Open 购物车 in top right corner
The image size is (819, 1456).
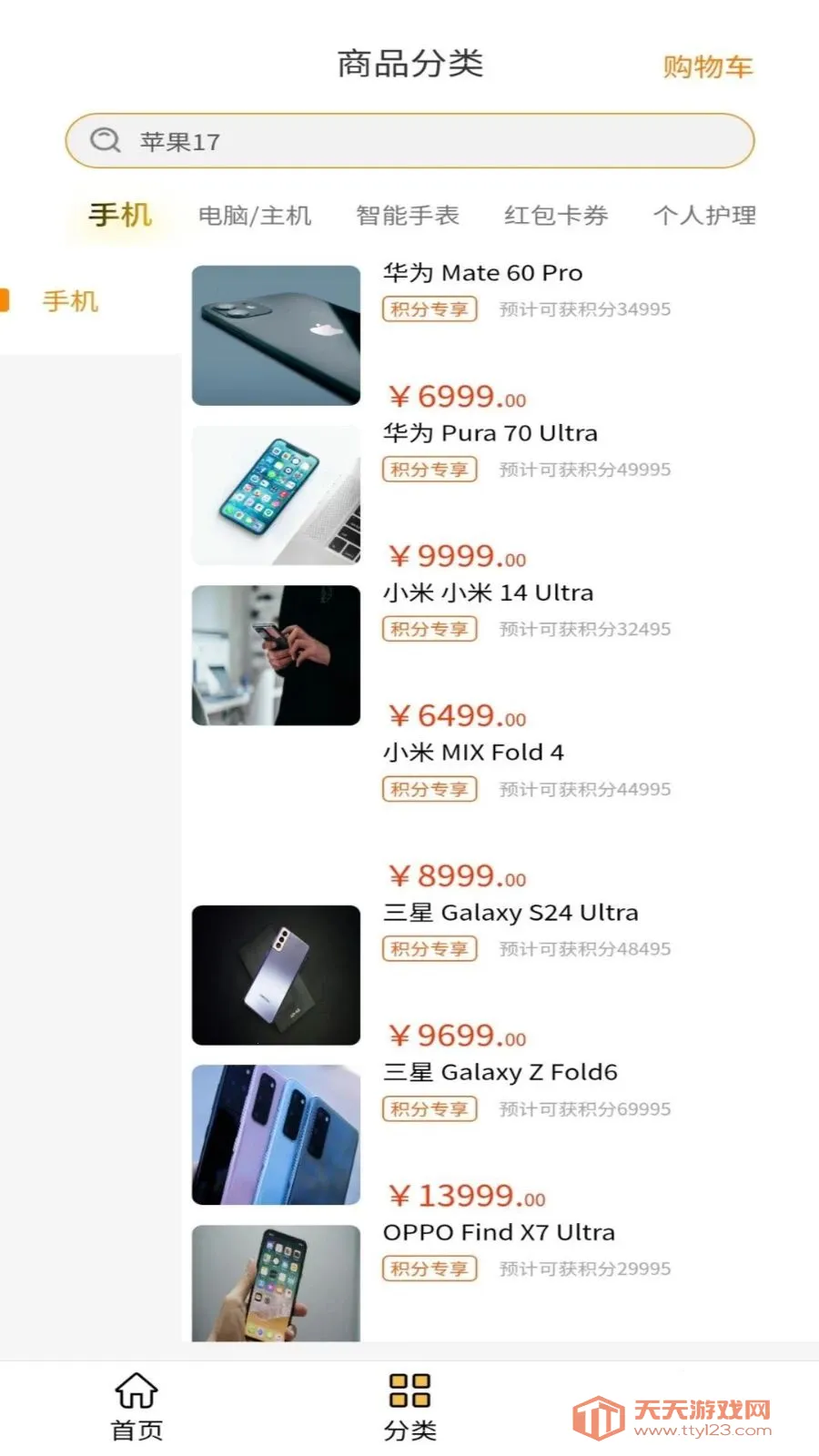[709, 66]
